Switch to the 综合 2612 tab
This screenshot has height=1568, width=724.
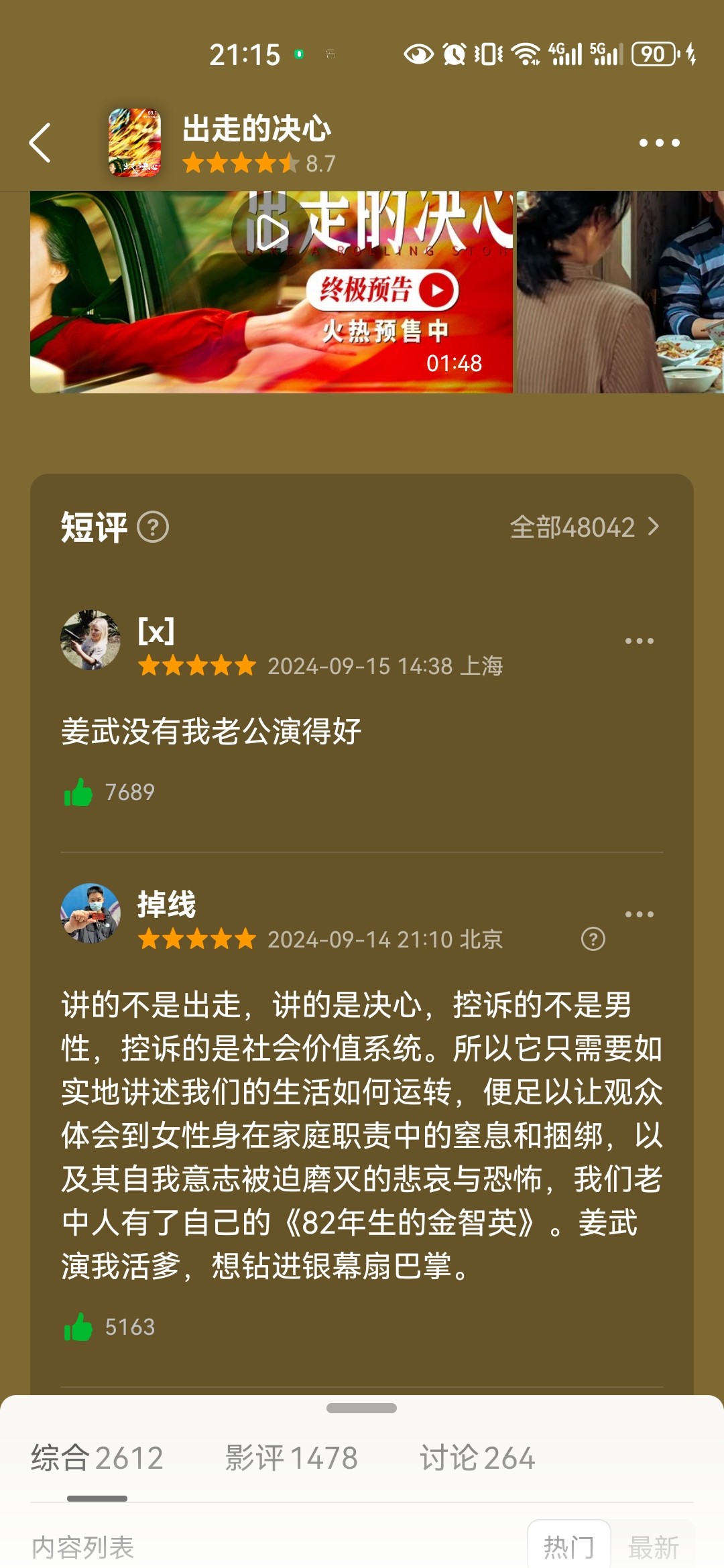(97, 1458)
